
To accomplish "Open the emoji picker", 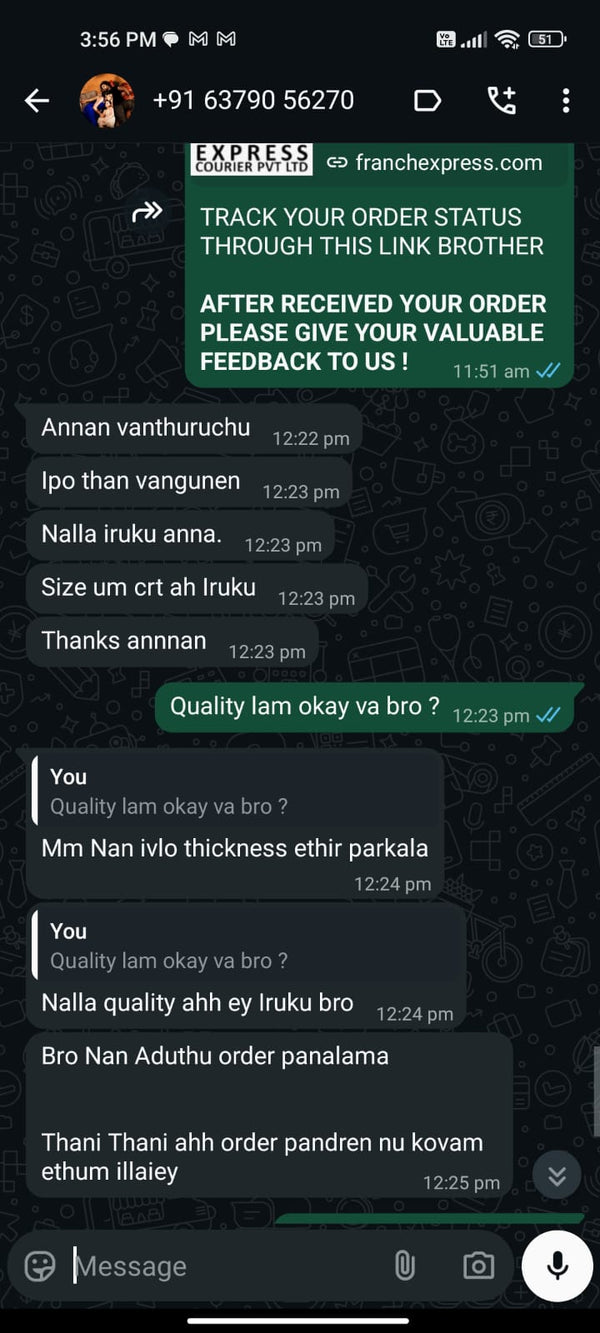I will pyautogui.click(x=40, y=1266).
